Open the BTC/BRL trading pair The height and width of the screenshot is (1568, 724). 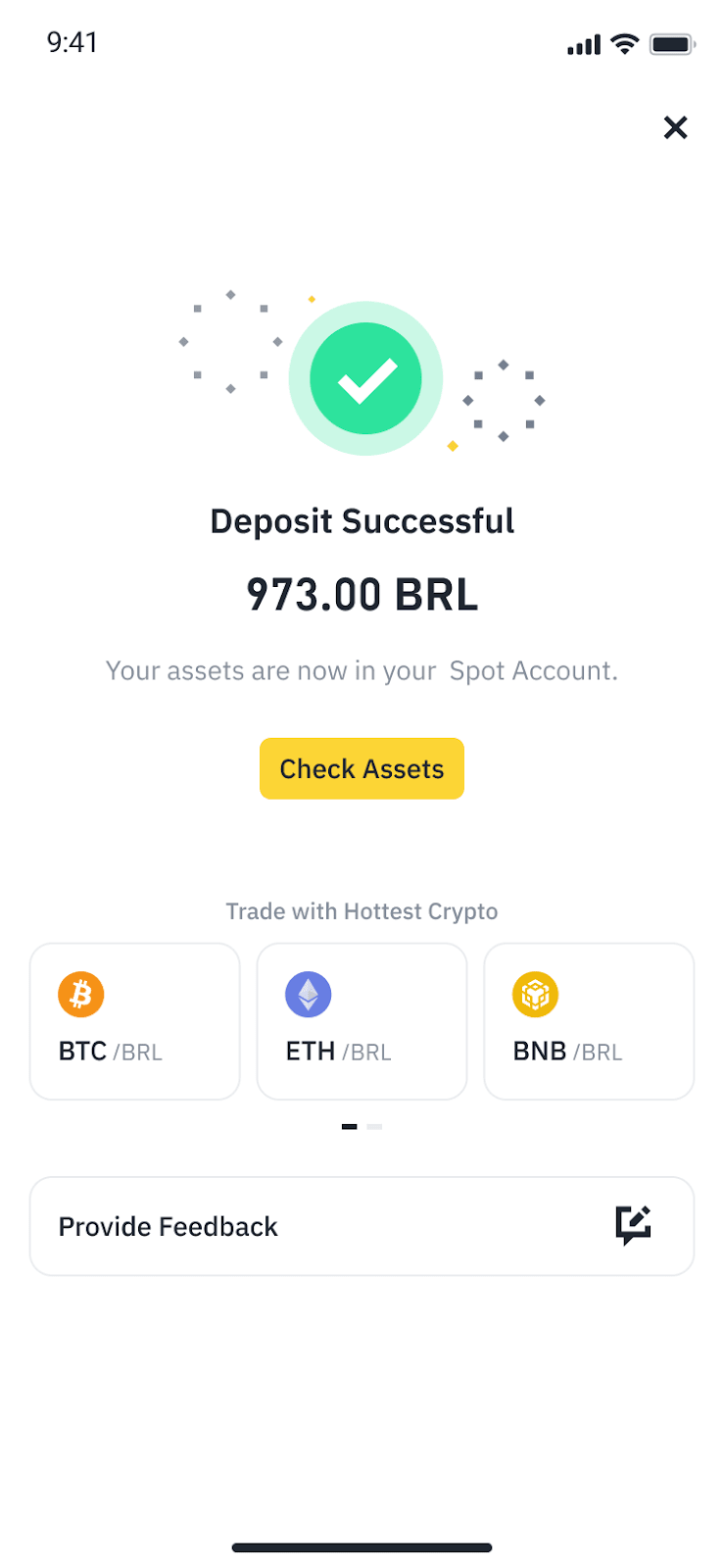pos(134,1021)
